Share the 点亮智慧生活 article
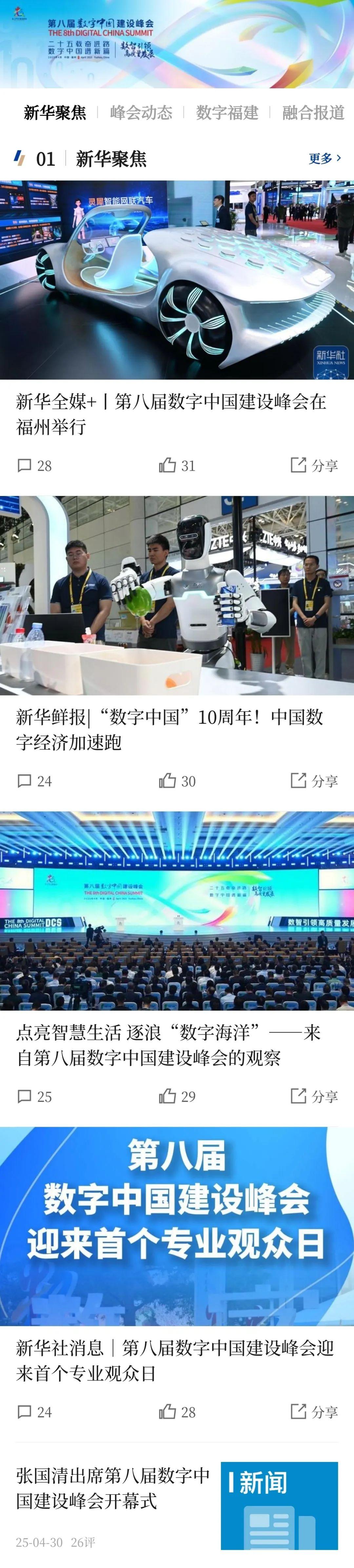Image resolution: width=354 pixels, height=1568 pixels. click(314, 1096)
